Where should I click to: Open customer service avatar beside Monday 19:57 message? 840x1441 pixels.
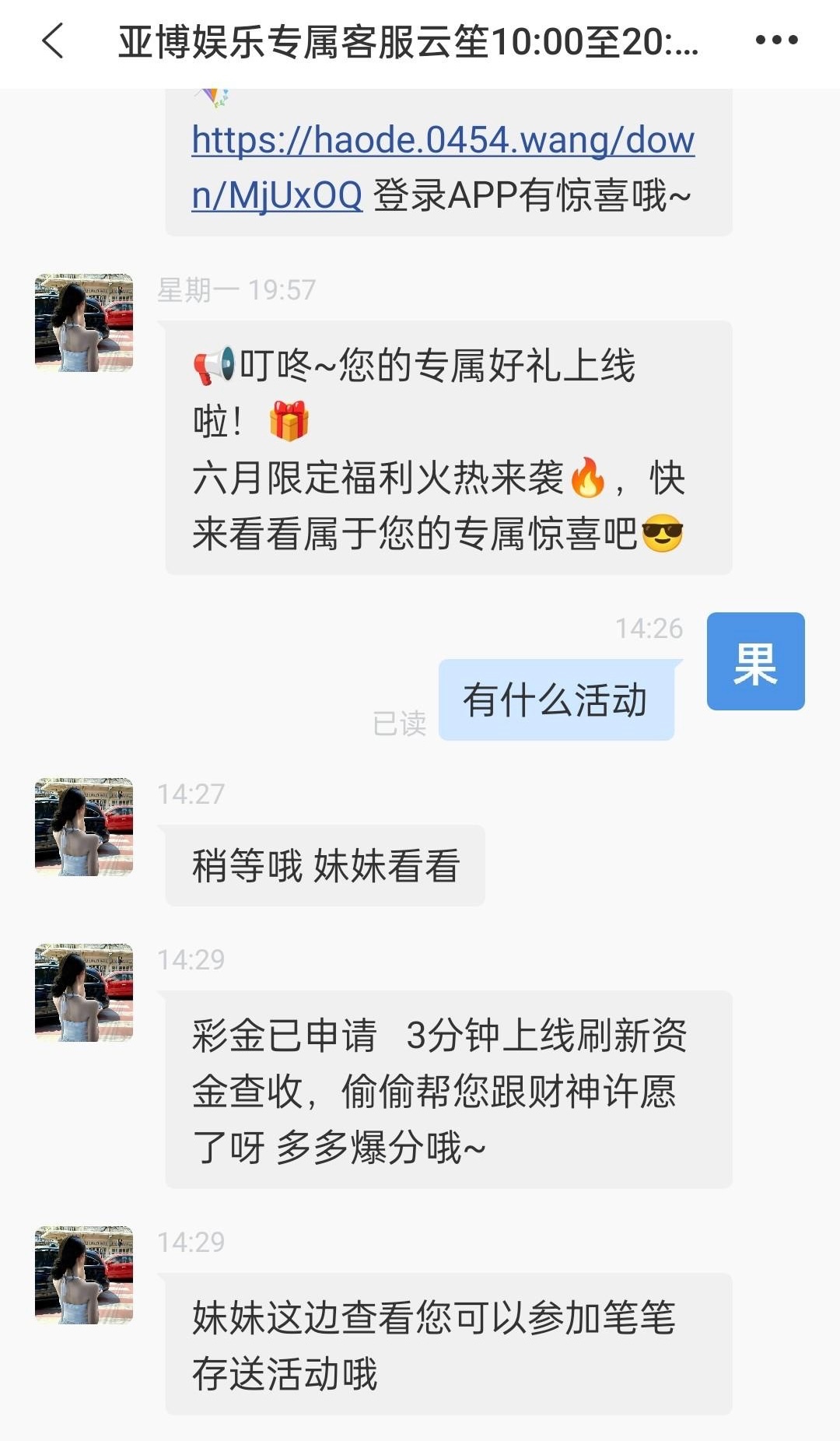pyautogui.click(x=84, y=322)
